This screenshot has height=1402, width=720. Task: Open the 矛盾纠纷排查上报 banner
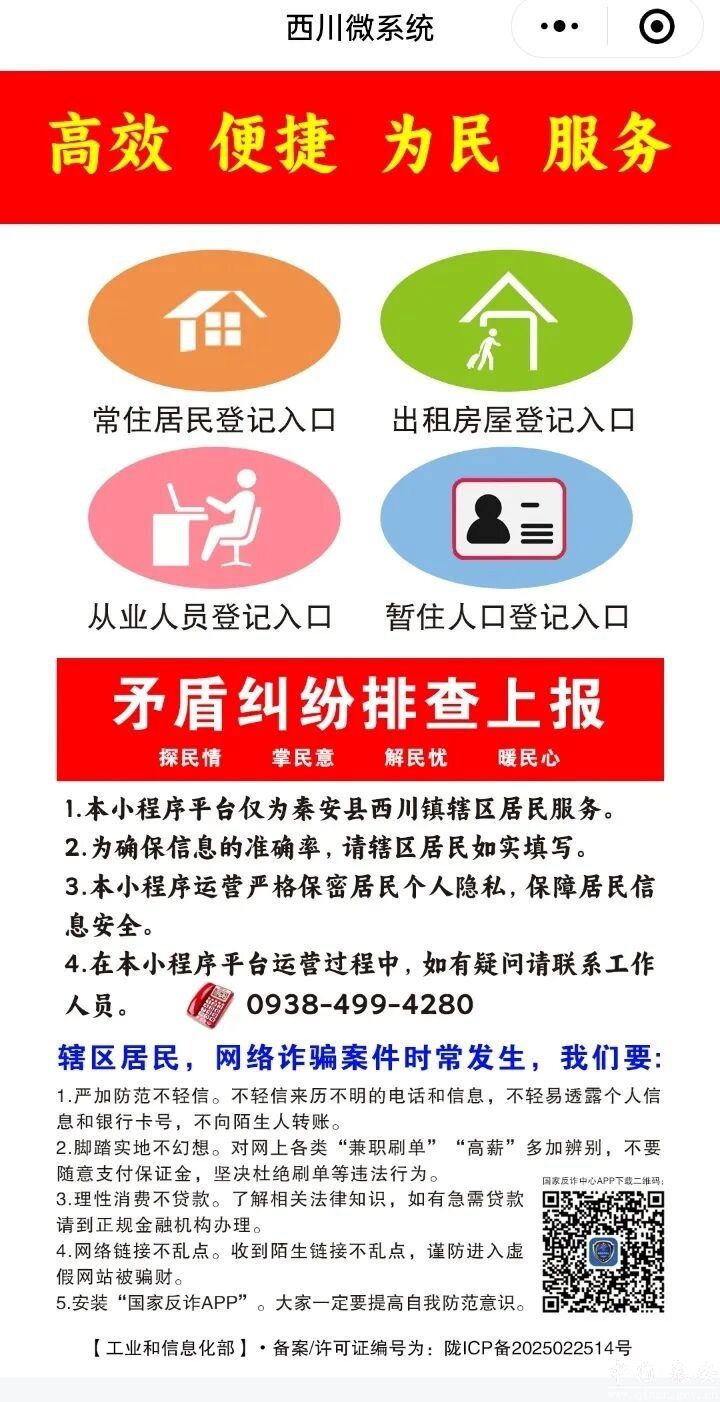(360, 718)
